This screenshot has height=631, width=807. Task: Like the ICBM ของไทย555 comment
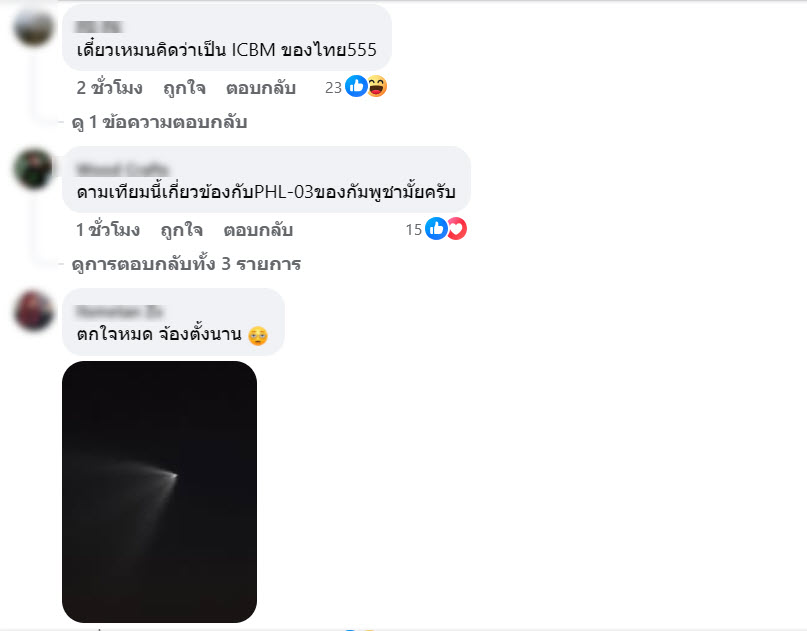click(x=184, y=88)
